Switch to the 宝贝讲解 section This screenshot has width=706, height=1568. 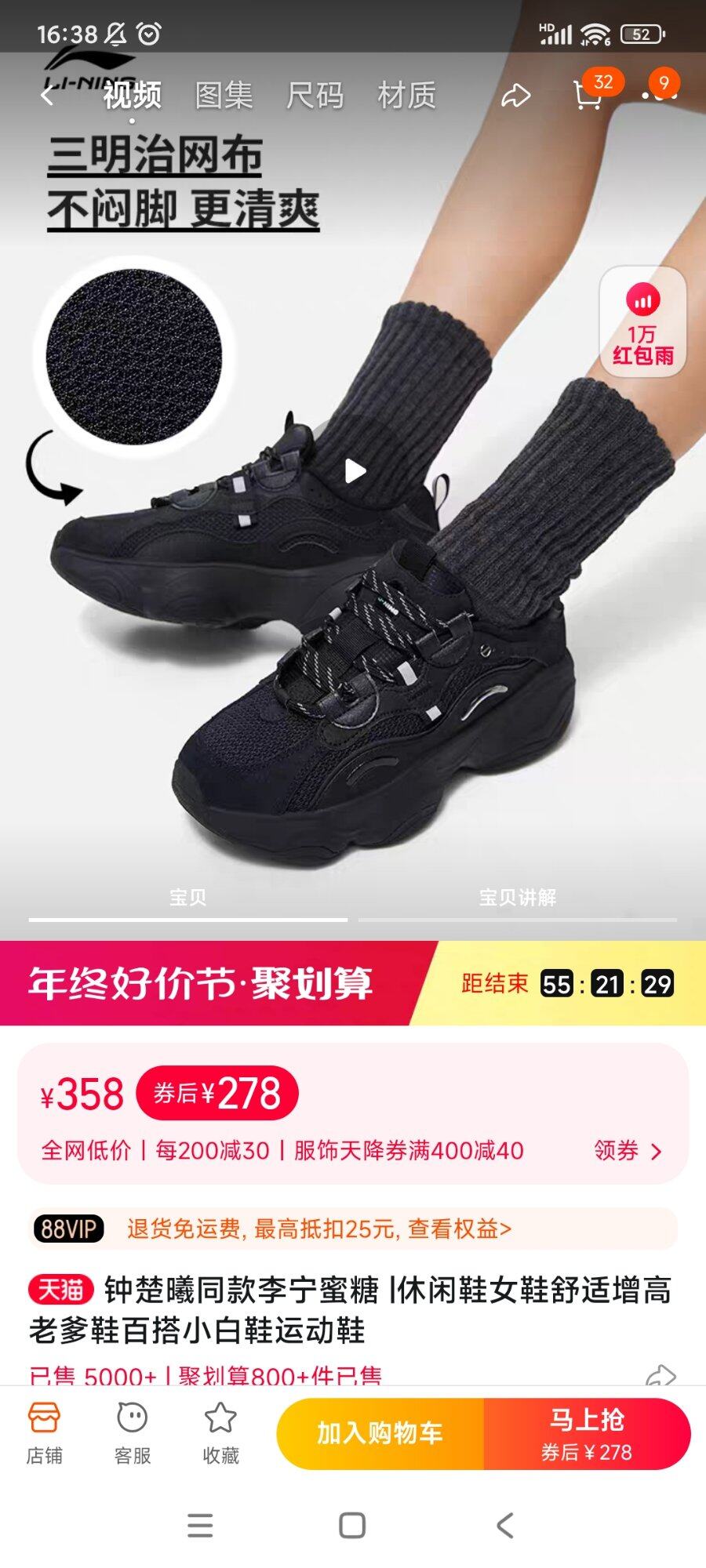517,898
